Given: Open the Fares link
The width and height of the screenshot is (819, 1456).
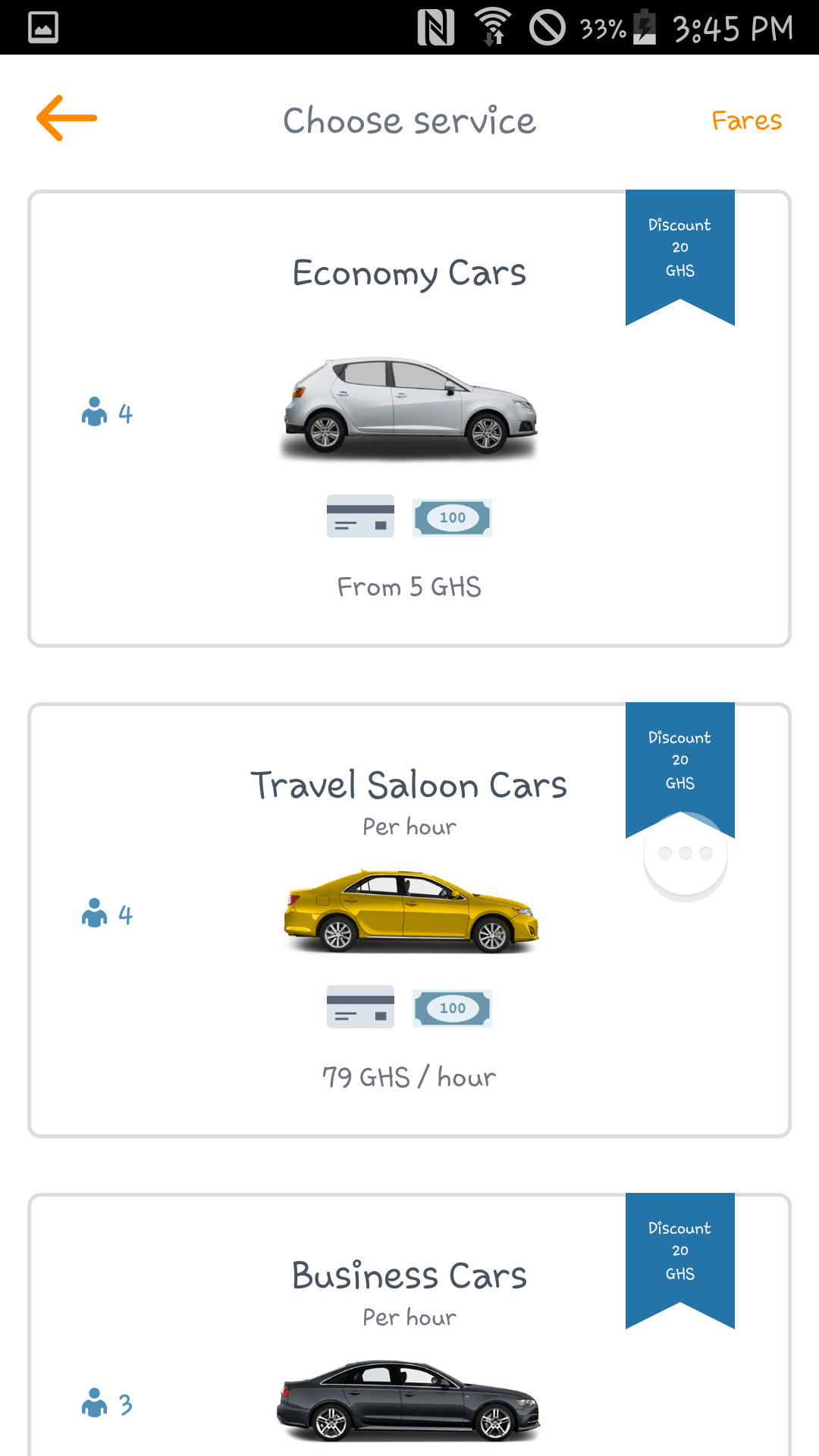Looking at the screenshot, I should 746,121.
